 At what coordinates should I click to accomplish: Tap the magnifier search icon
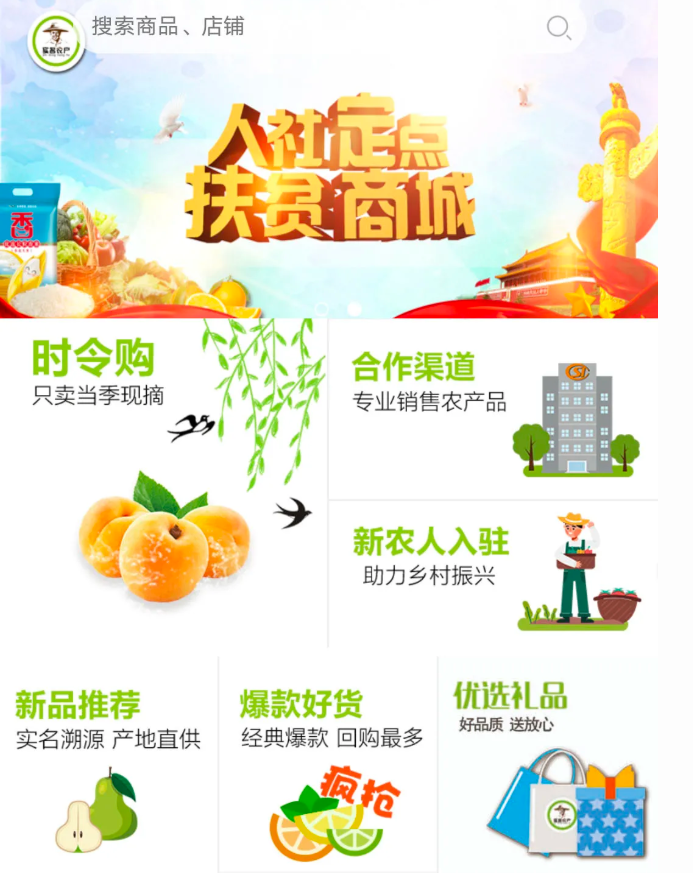pyautogui.click(x=558, y=28)
